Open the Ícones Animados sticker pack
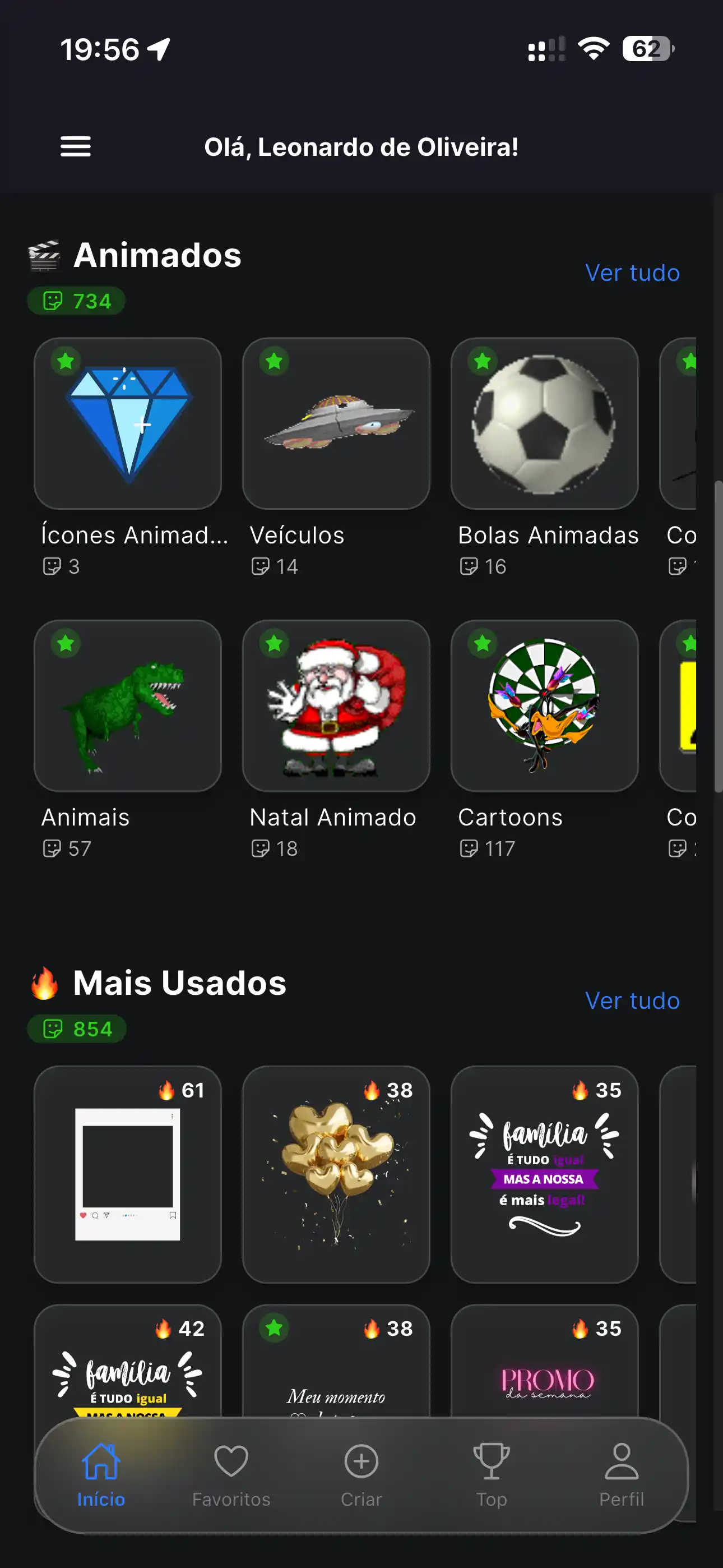 (x=128, y=423)
